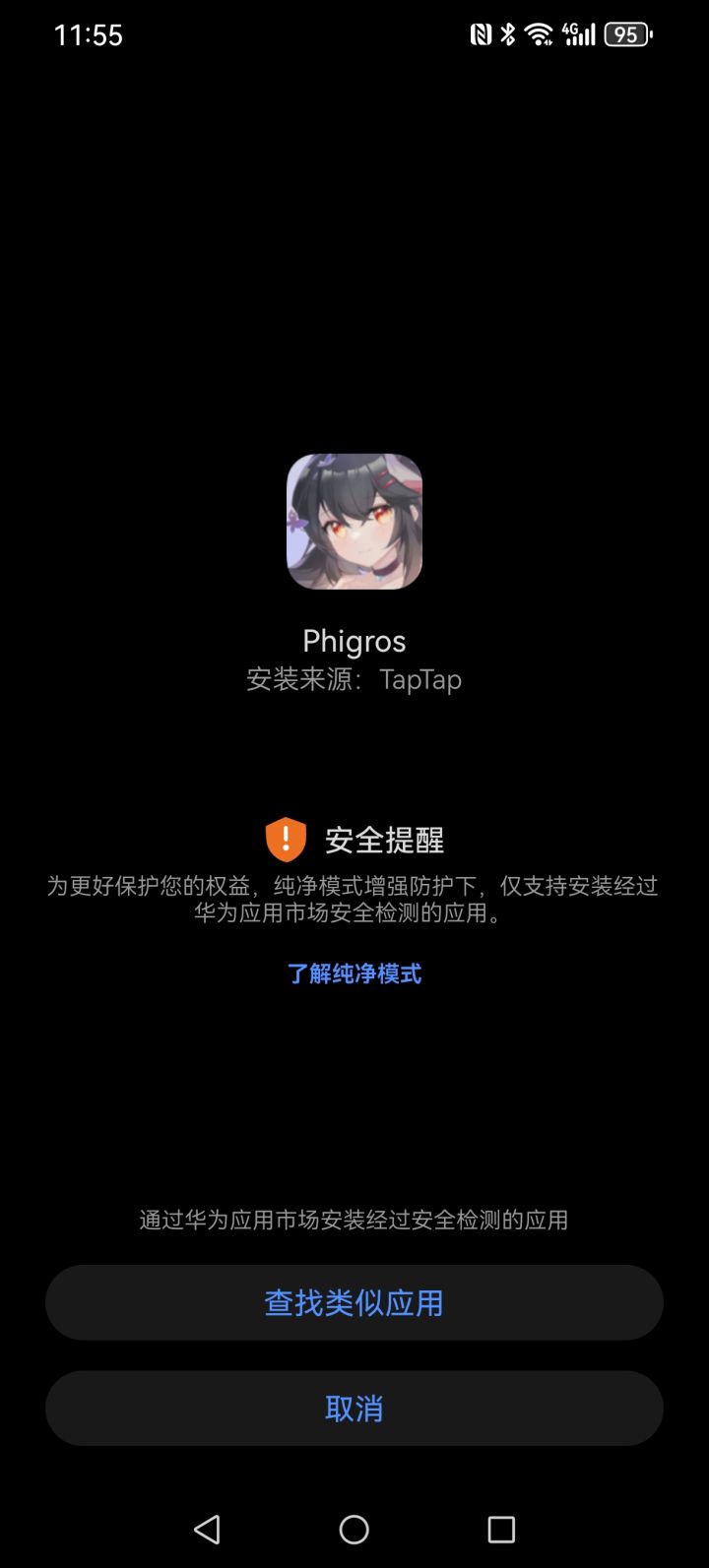
Task: Tap the home navigation circle
Action: (354, 1530)
